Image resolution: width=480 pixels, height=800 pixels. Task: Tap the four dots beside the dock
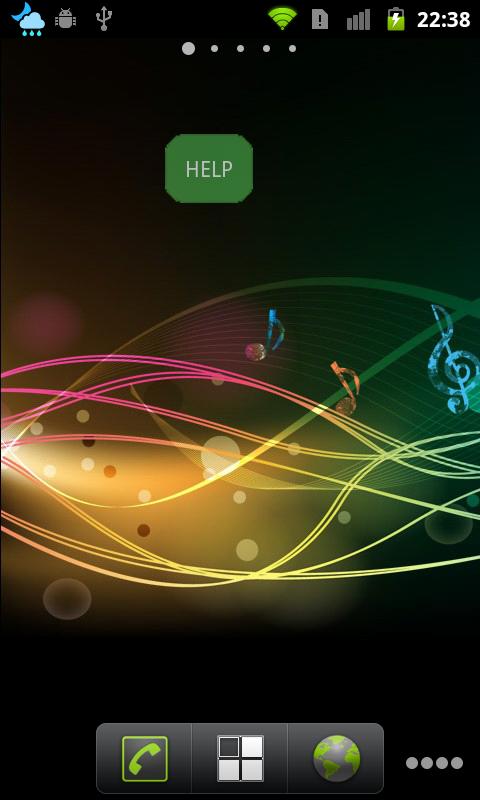[434, 763]
